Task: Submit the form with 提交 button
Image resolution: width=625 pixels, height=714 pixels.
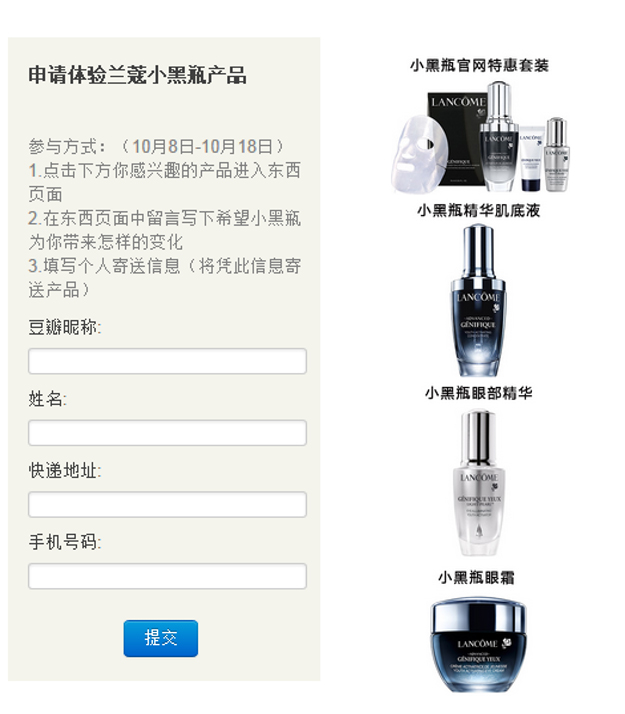Action: click(x=161, y=638)
